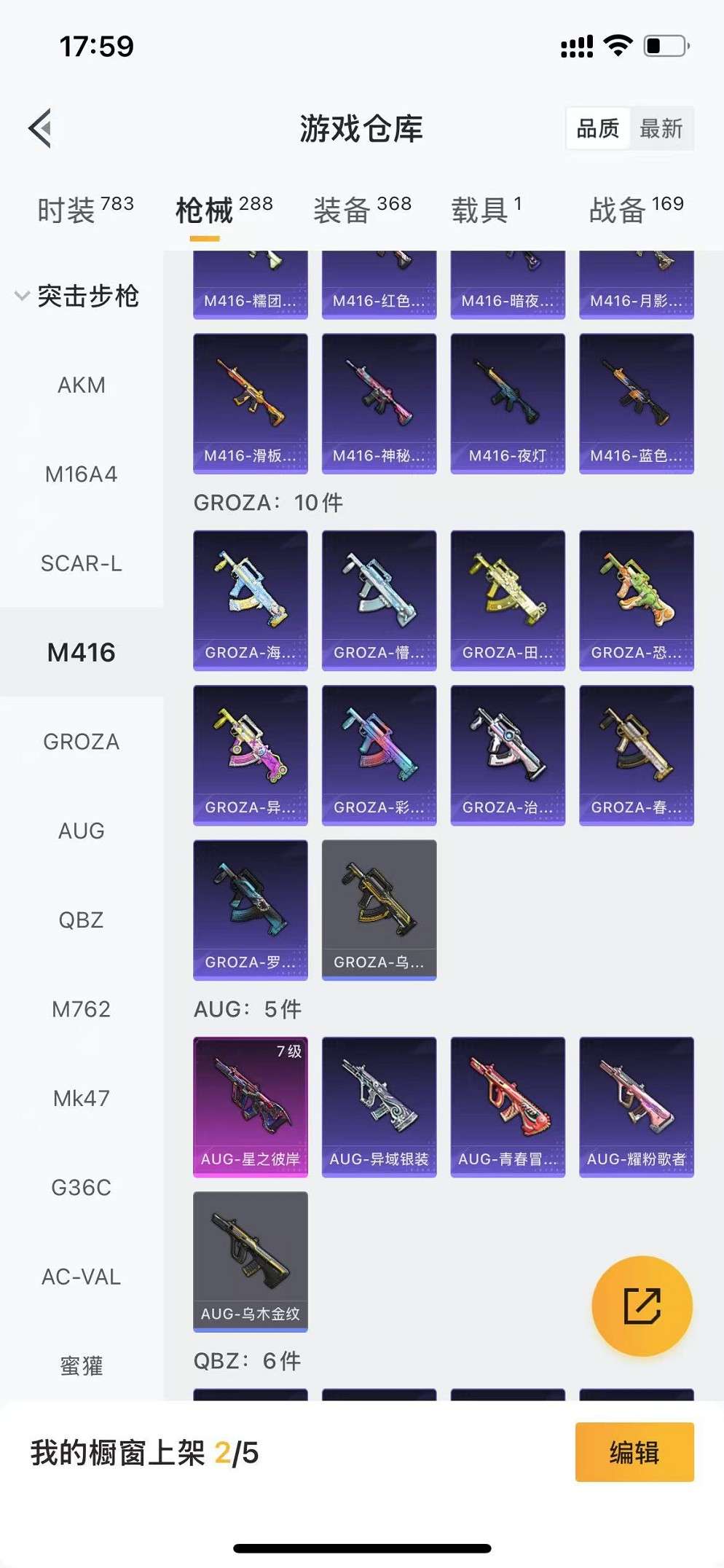Image resolution: width=724 pixels, height=1568 pixels.
Task: Select M762 in the sidebar
Action: point(82,1009)
